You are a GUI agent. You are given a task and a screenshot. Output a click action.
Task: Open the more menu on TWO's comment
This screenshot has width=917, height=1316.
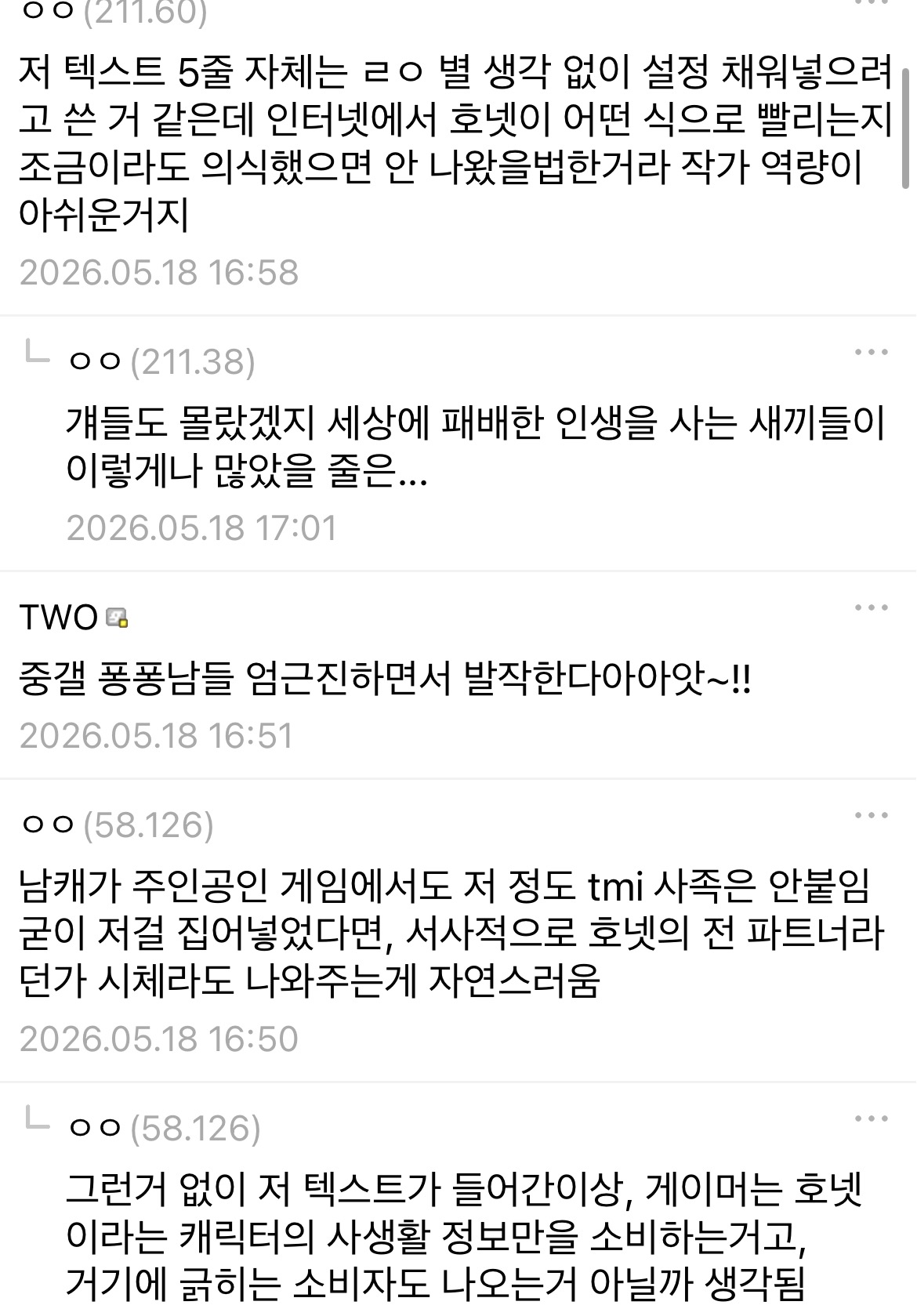point(871,607)
